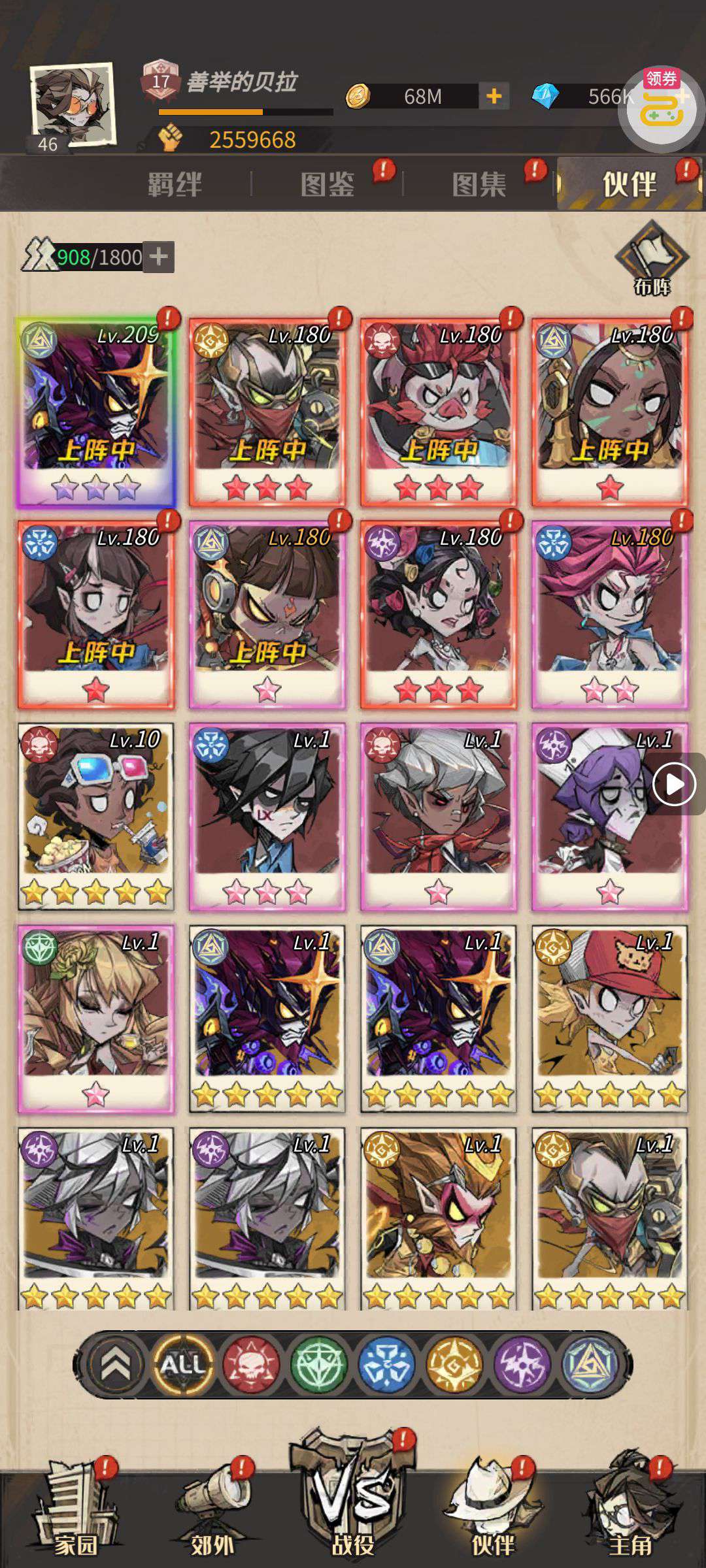The height and width of the screenshot is (1568, 706).
Task: Tap the plus button next to 68M gold
Action: pos(494,97)
